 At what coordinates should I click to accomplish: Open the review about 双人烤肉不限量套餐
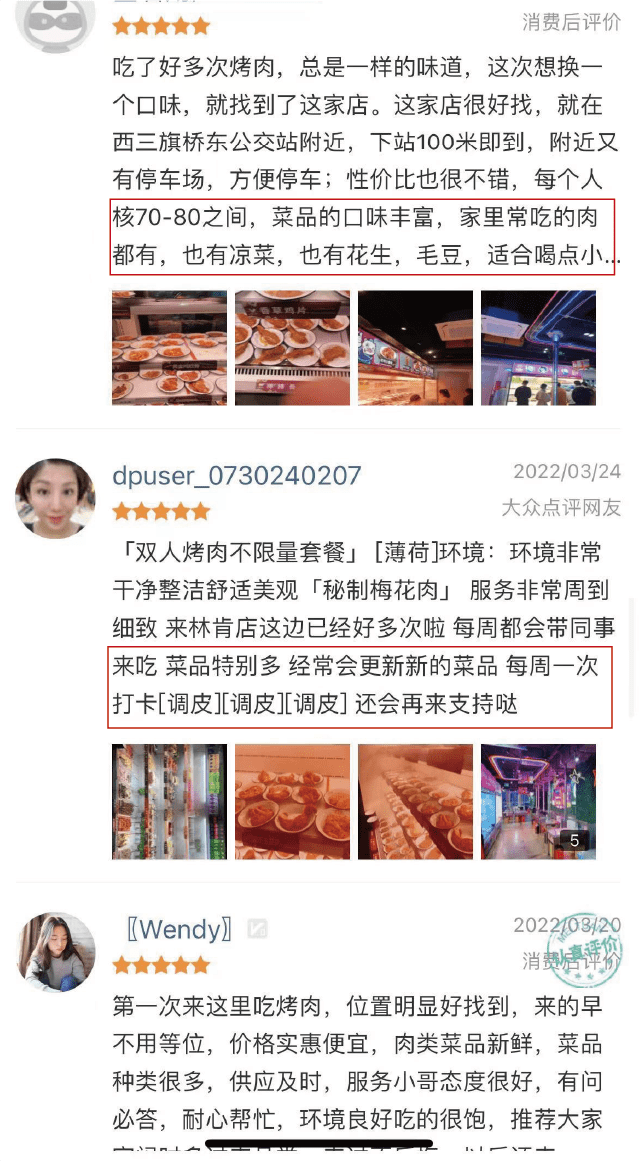click(x=360, y=628)
